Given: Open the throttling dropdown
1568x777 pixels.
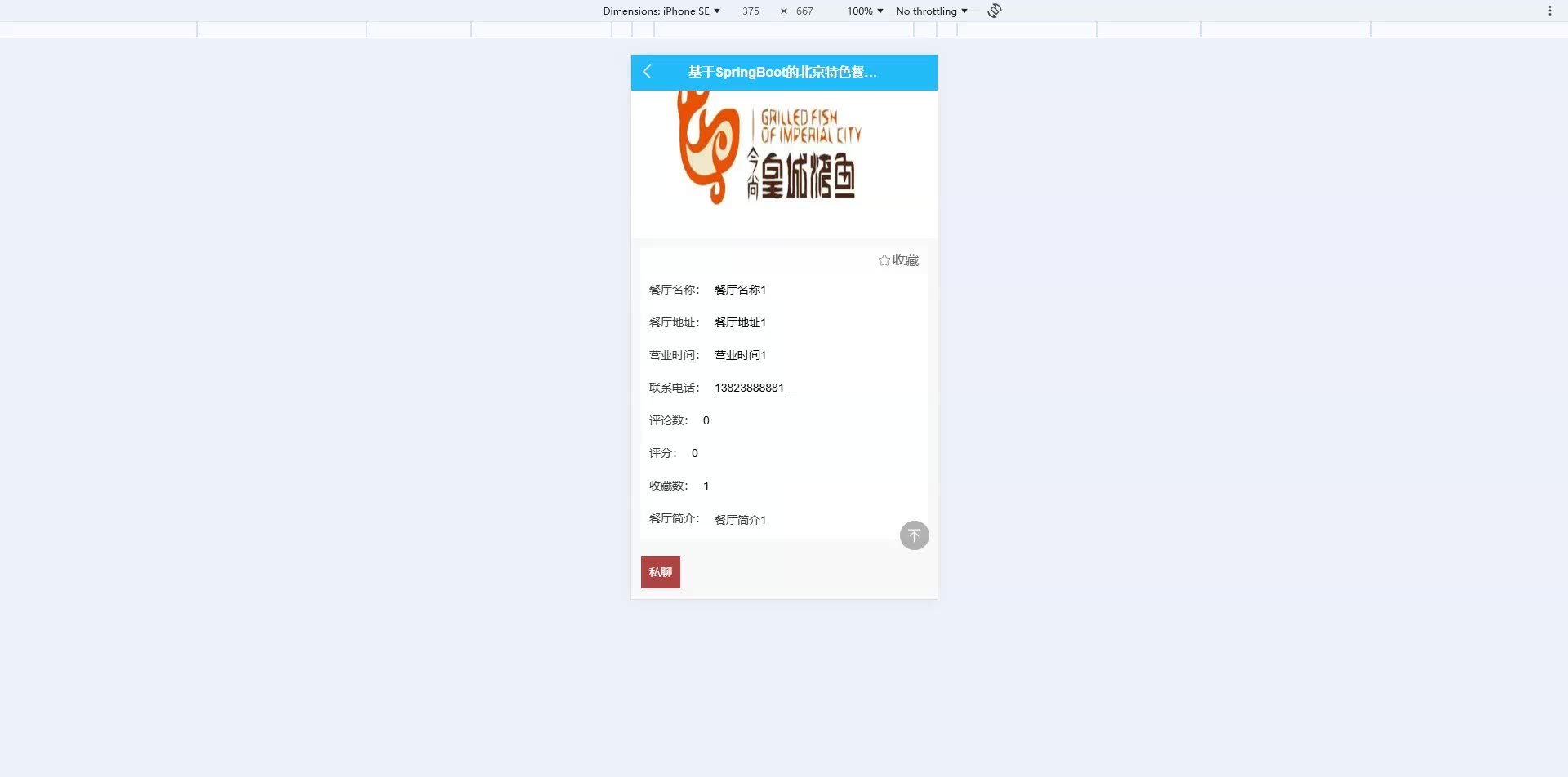Looking at the screenshot, I should tap(931, 11).
